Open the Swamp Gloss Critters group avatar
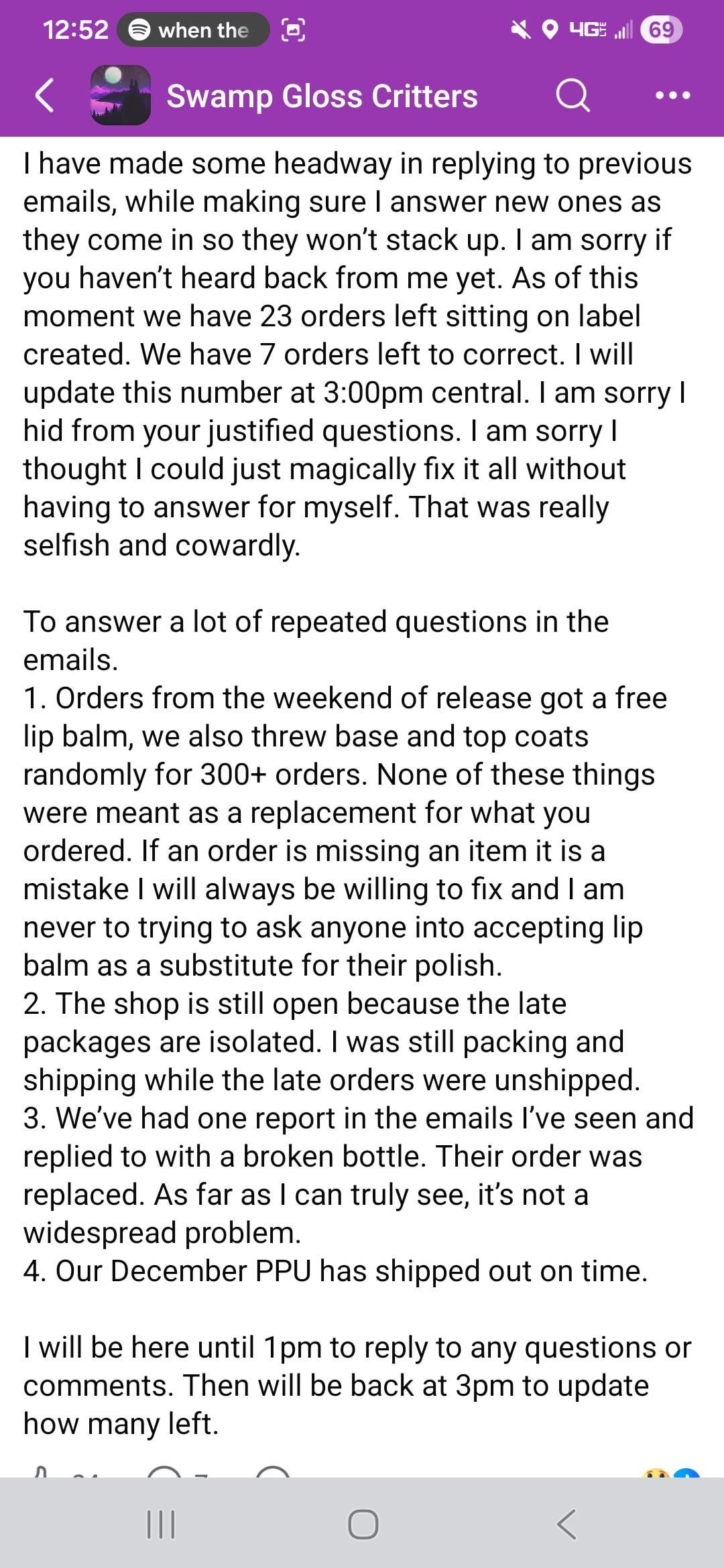The height and width of the screenshot is (1568, 724). pyautogui.click(x=120, y=95)
